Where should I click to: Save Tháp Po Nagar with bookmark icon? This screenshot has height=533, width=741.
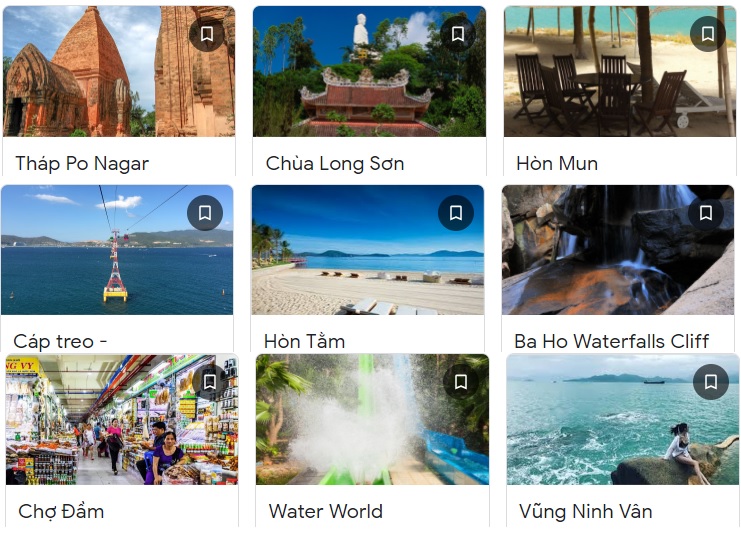pos(207,34)
